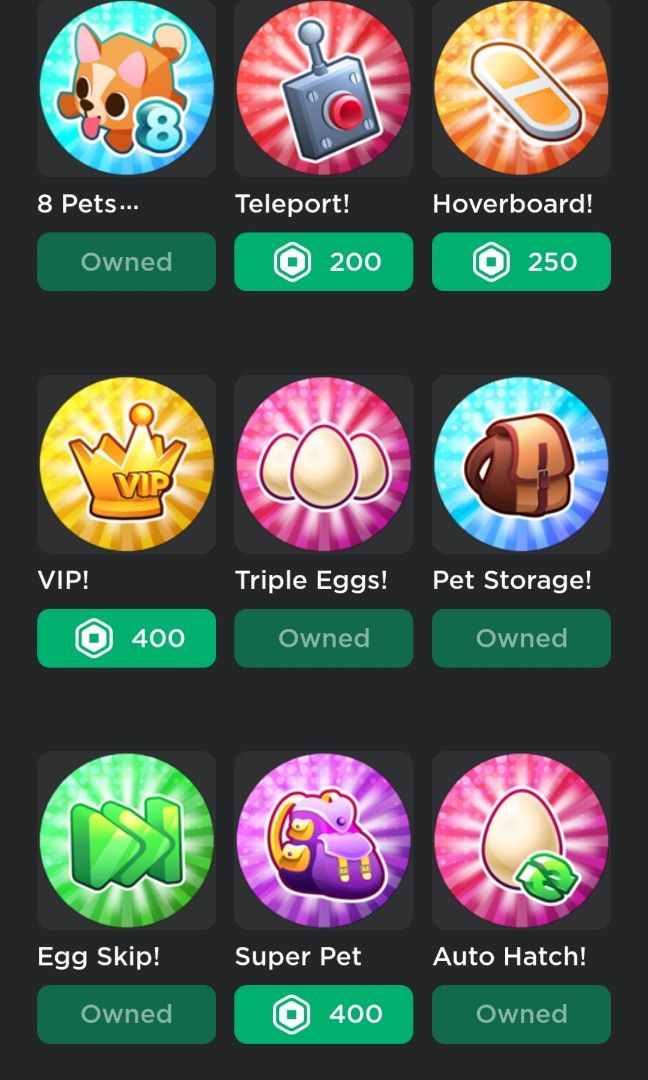Open the 8 Pets game pass tile

tap(126, 88)
